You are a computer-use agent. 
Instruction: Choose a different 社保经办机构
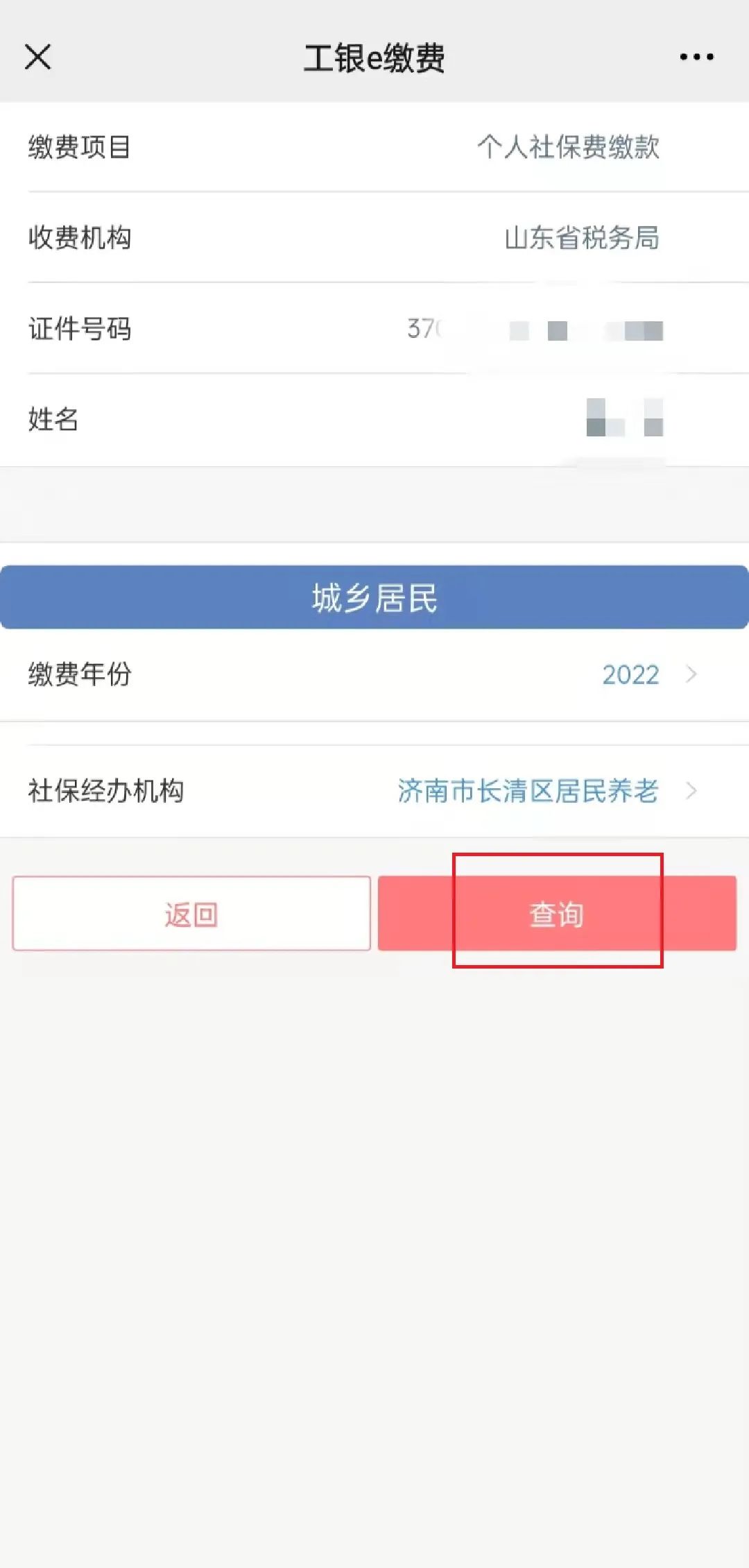374,791
